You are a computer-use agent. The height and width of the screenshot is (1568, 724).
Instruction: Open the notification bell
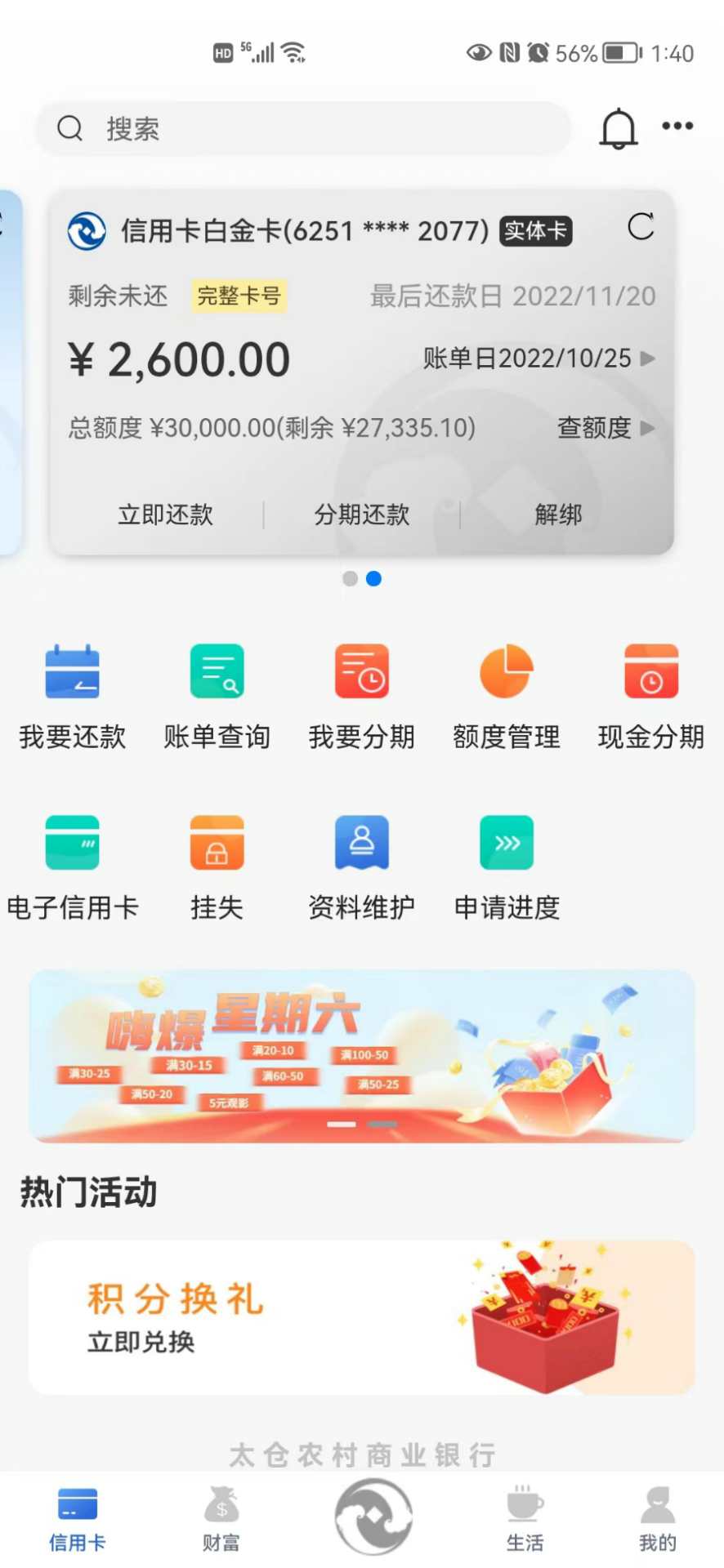[x=619, y=128]
